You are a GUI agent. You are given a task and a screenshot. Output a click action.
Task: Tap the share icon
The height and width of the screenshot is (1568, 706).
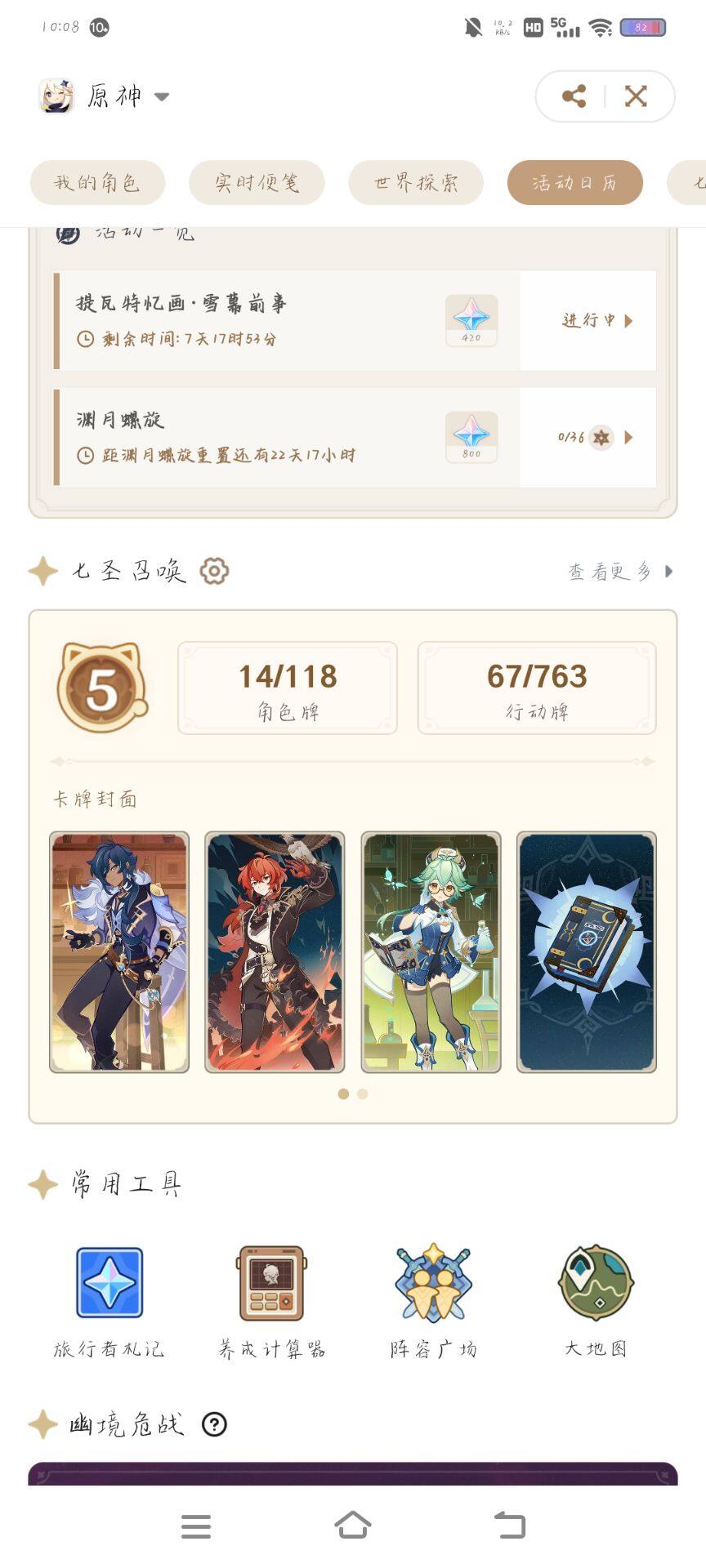[x=574, y=96]
